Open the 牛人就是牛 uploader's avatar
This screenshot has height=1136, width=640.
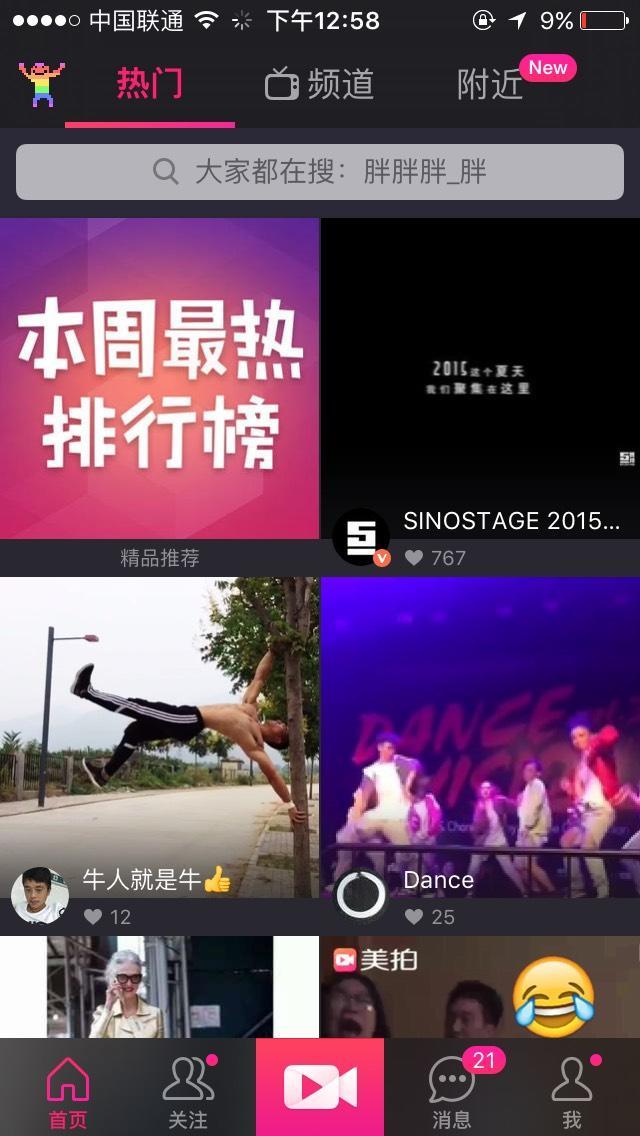[x=40, y=895]
